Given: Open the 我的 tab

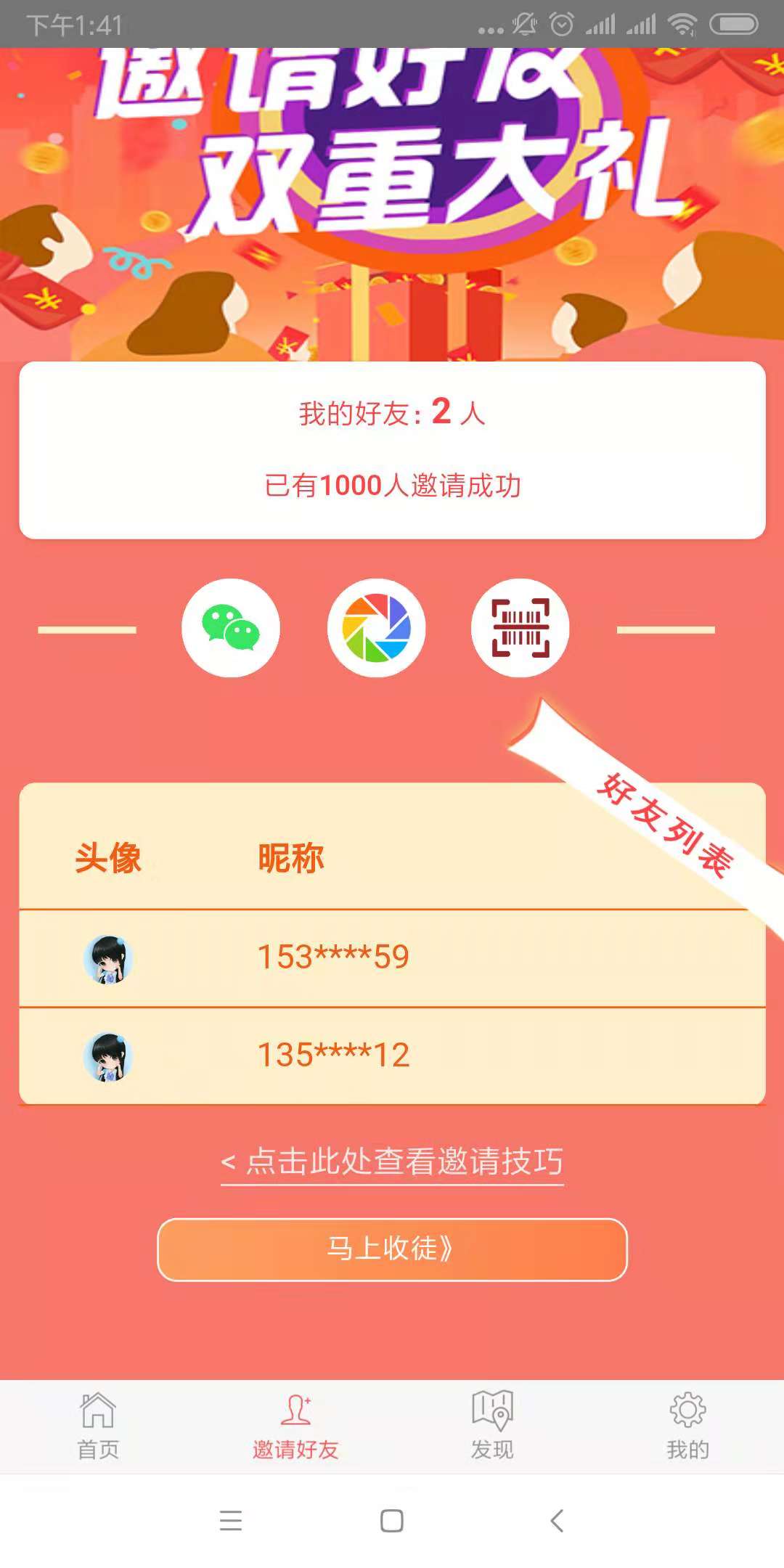Looking at the screenshot, I should [x=687, y=1426].
